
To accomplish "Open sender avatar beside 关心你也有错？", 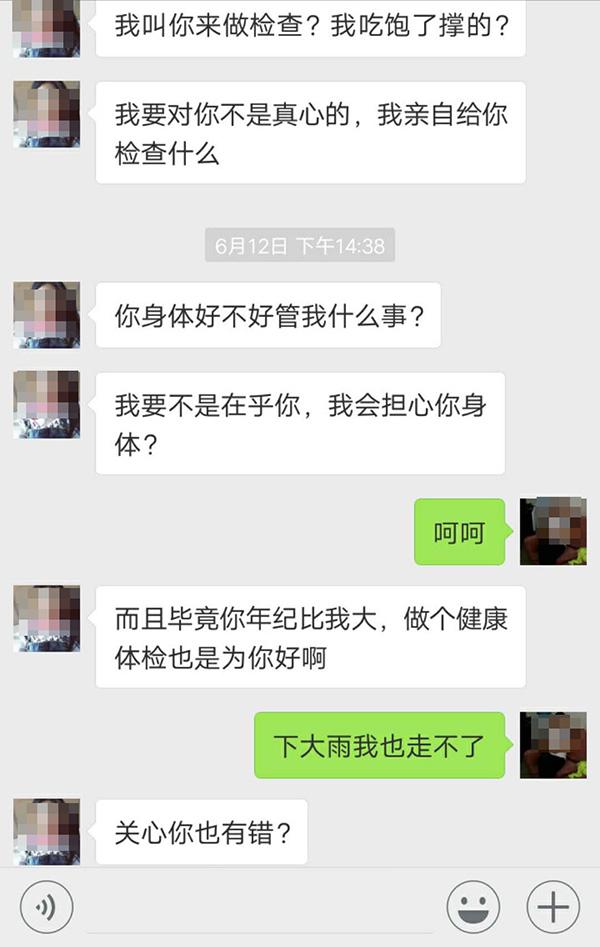I will tap(47, 831).
